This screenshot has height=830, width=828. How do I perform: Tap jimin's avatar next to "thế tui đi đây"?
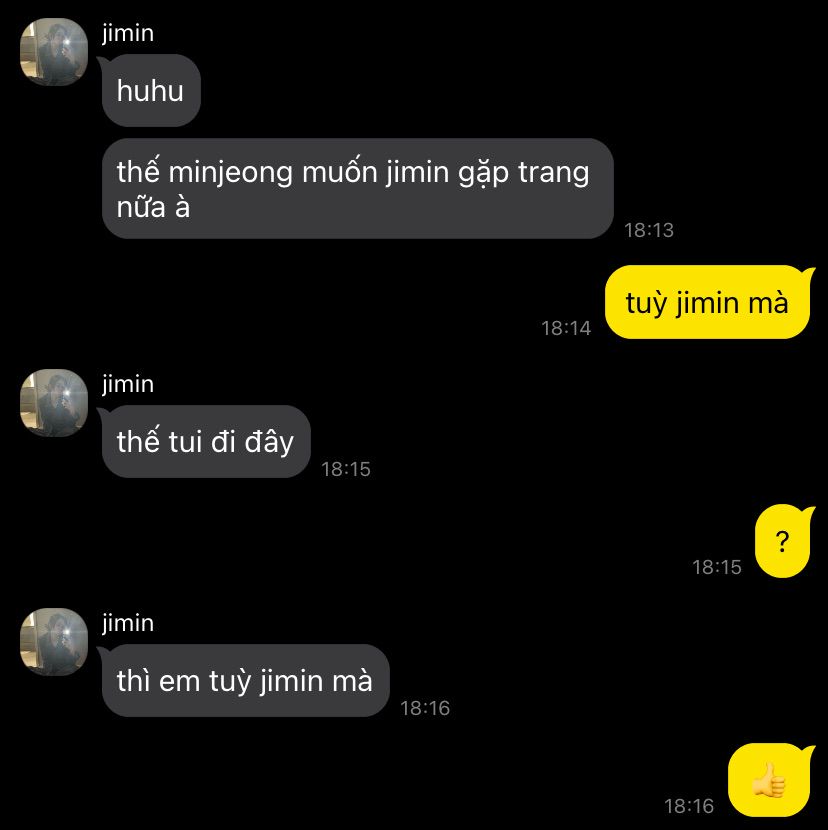coord(54,403)
